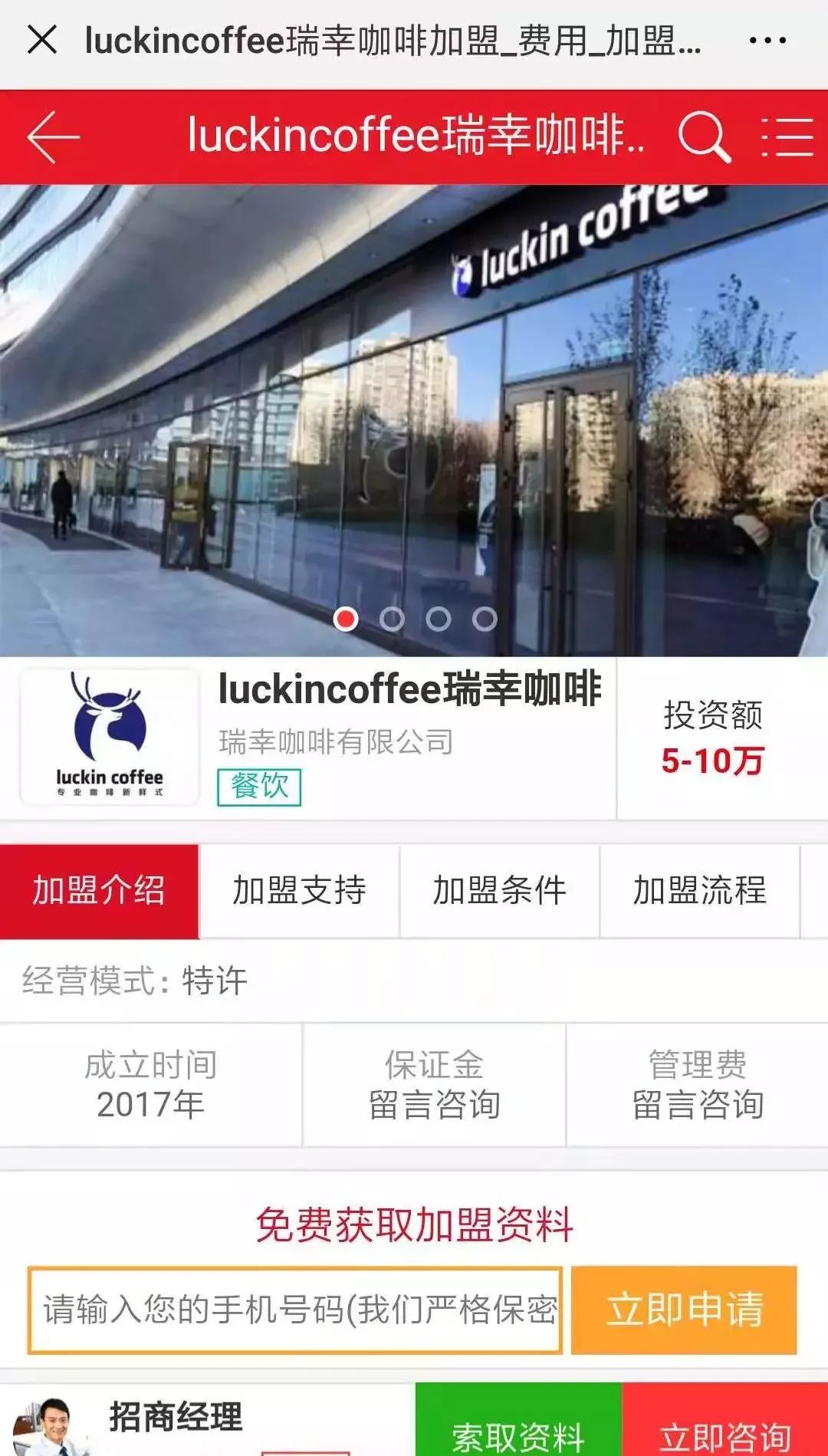Go back using the red header arrow
Viewport: 828px width, 1456px height.
point(54,137)
